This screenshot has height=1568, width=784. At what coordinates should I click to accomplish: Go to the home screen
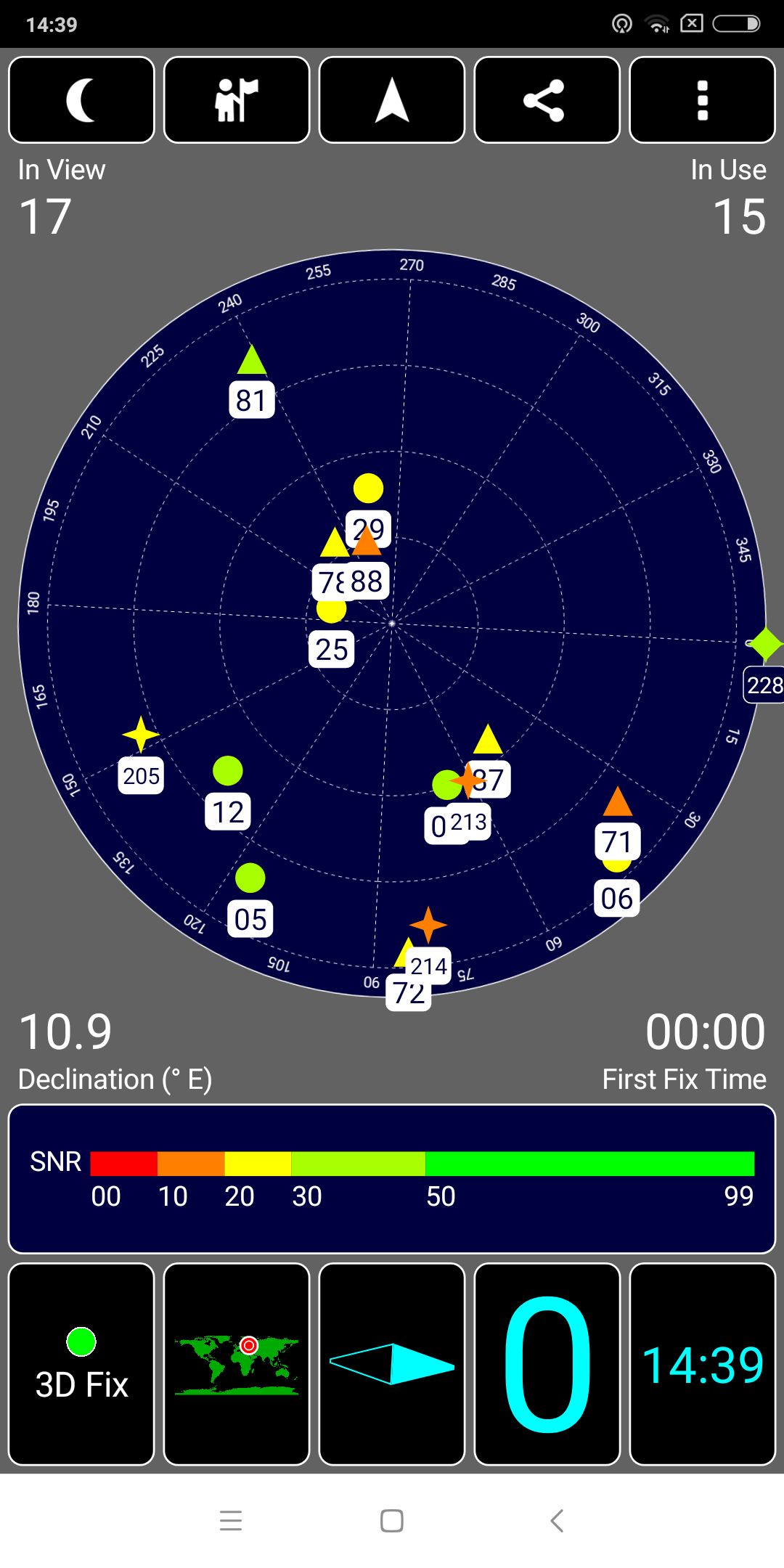pos(392,1520)
